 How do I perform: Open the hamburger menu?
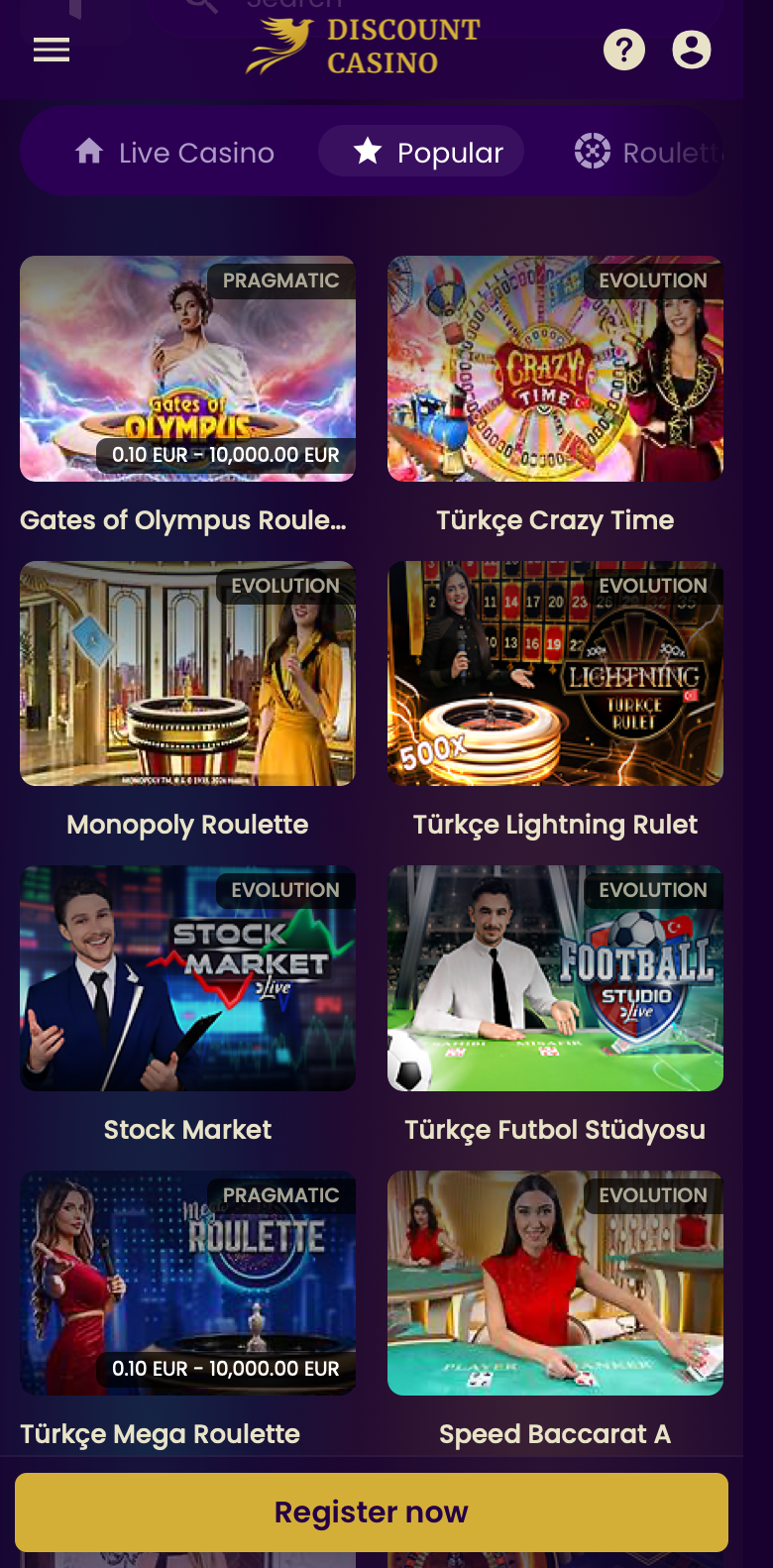[x=52, y=50]
